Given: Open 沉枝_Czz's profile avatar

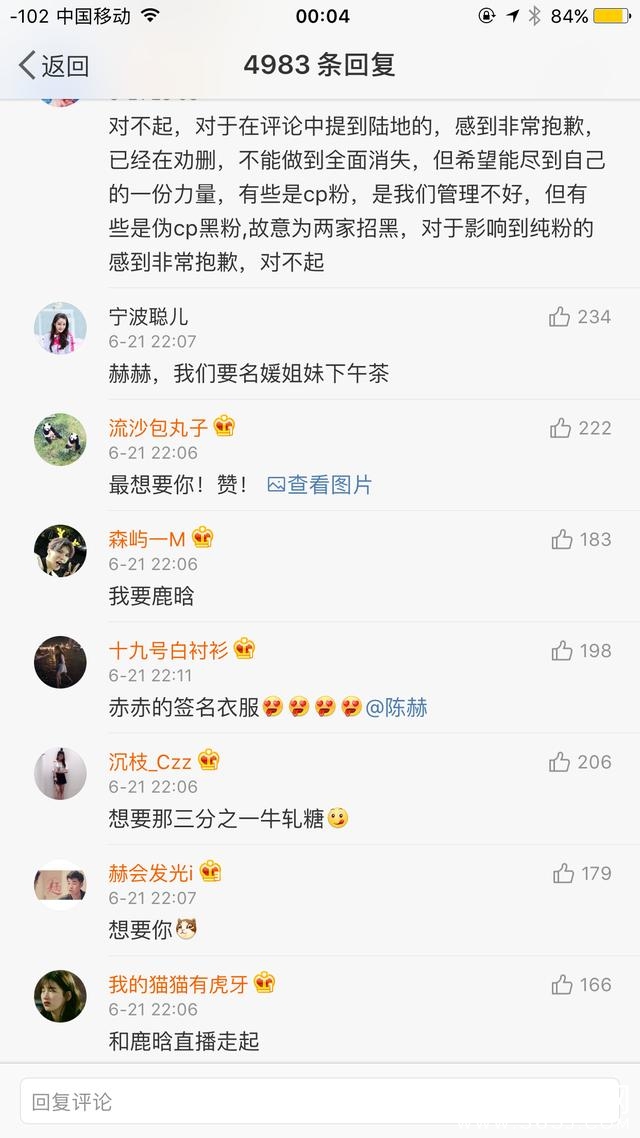Looking at the screenshot, I should 60,773.
